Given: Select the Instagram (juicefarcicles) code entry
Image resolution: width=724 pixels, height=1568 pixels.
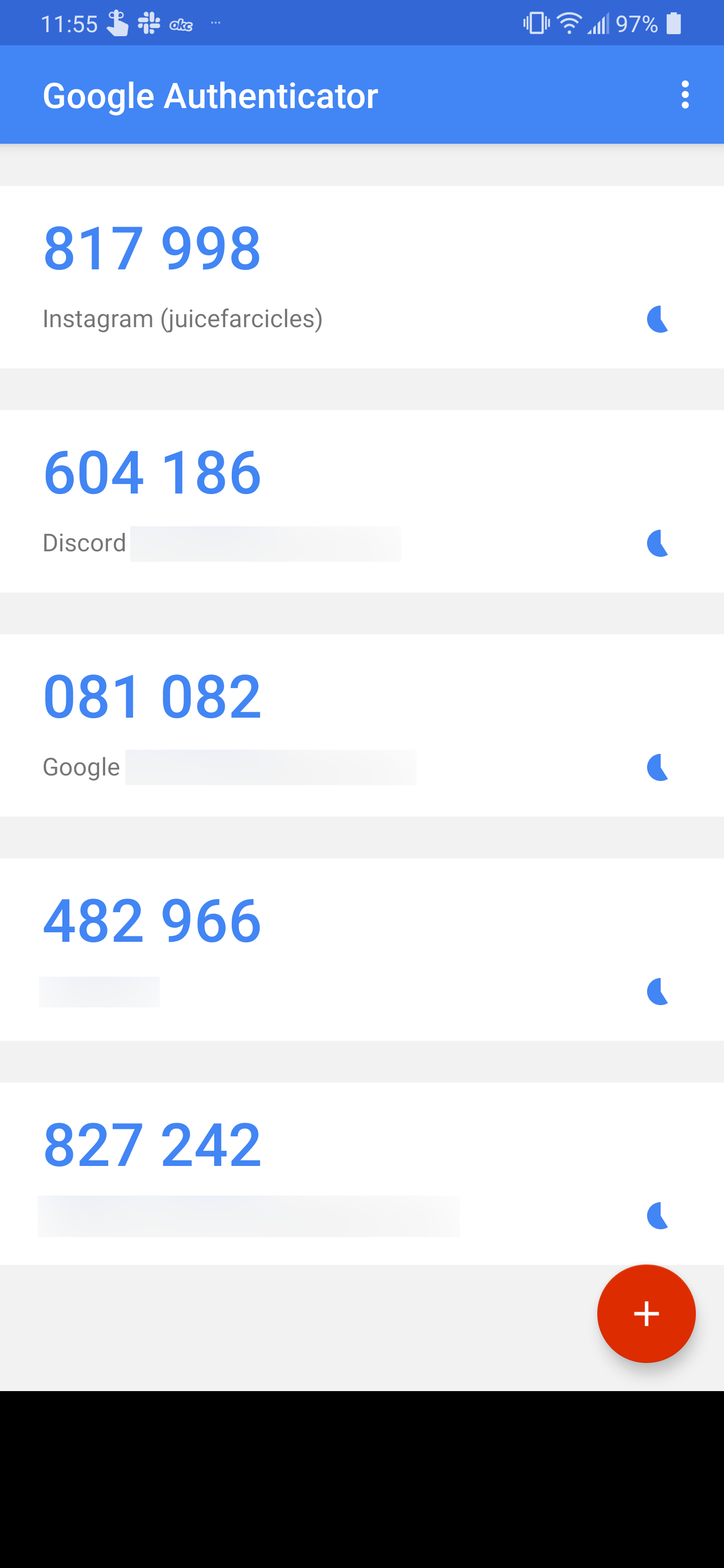Looking at the screenshot, I should coord(361,277).
